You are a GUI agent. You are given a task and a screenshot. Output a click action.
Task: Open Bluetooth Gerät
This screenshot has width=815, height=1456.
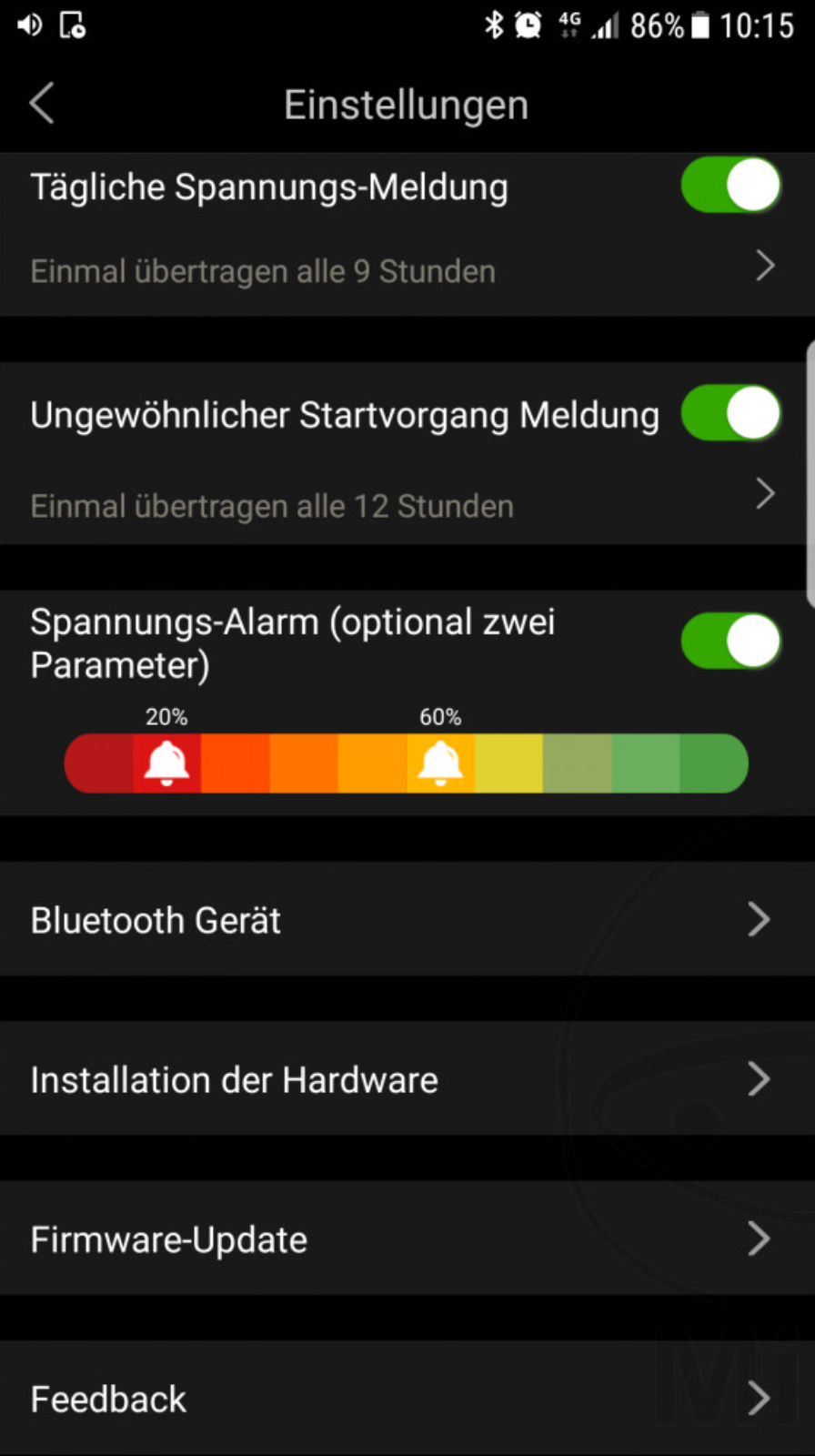[407, 919]
